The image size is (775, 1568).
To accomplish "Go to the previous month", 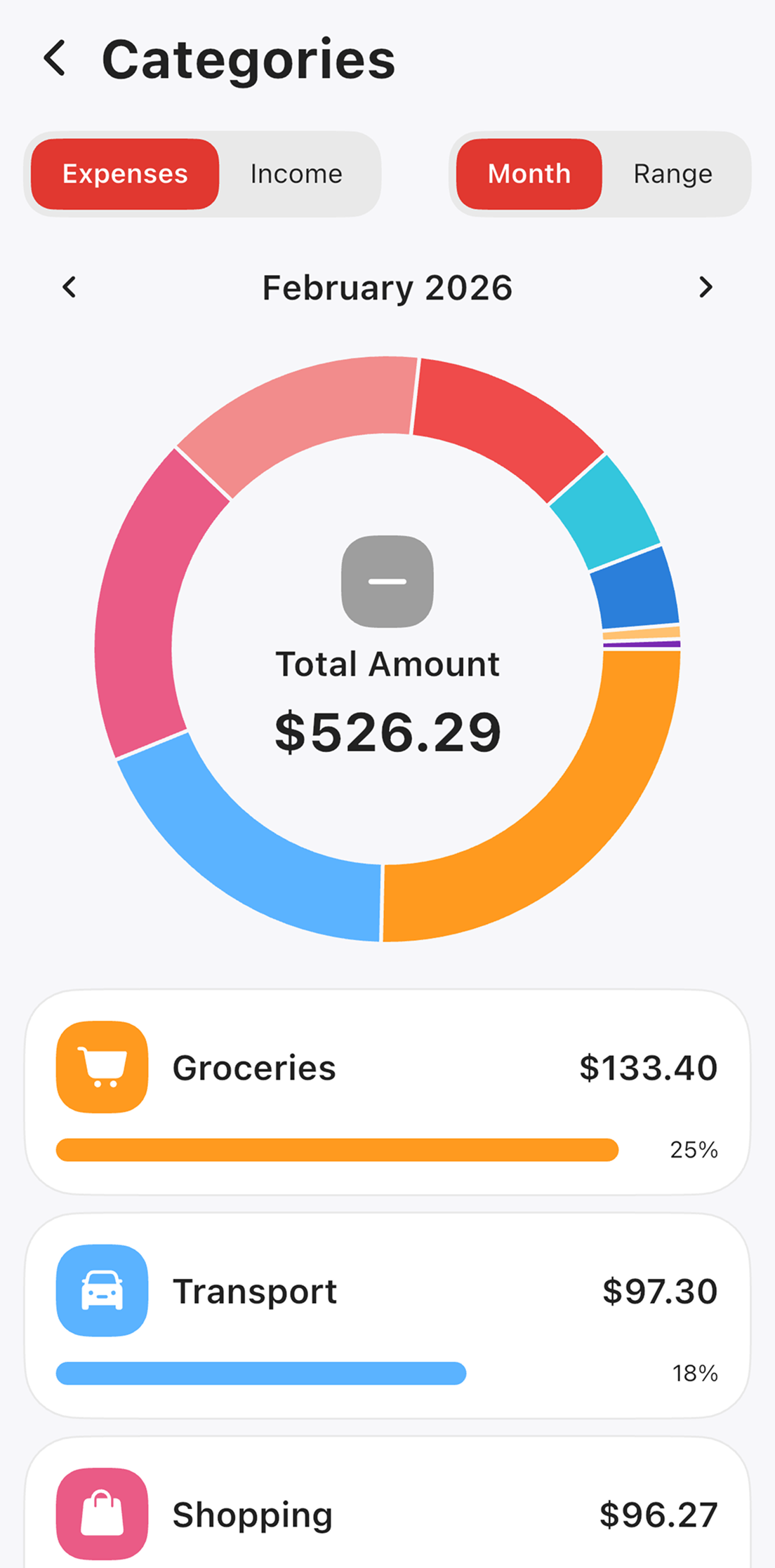I will [69, 288].
